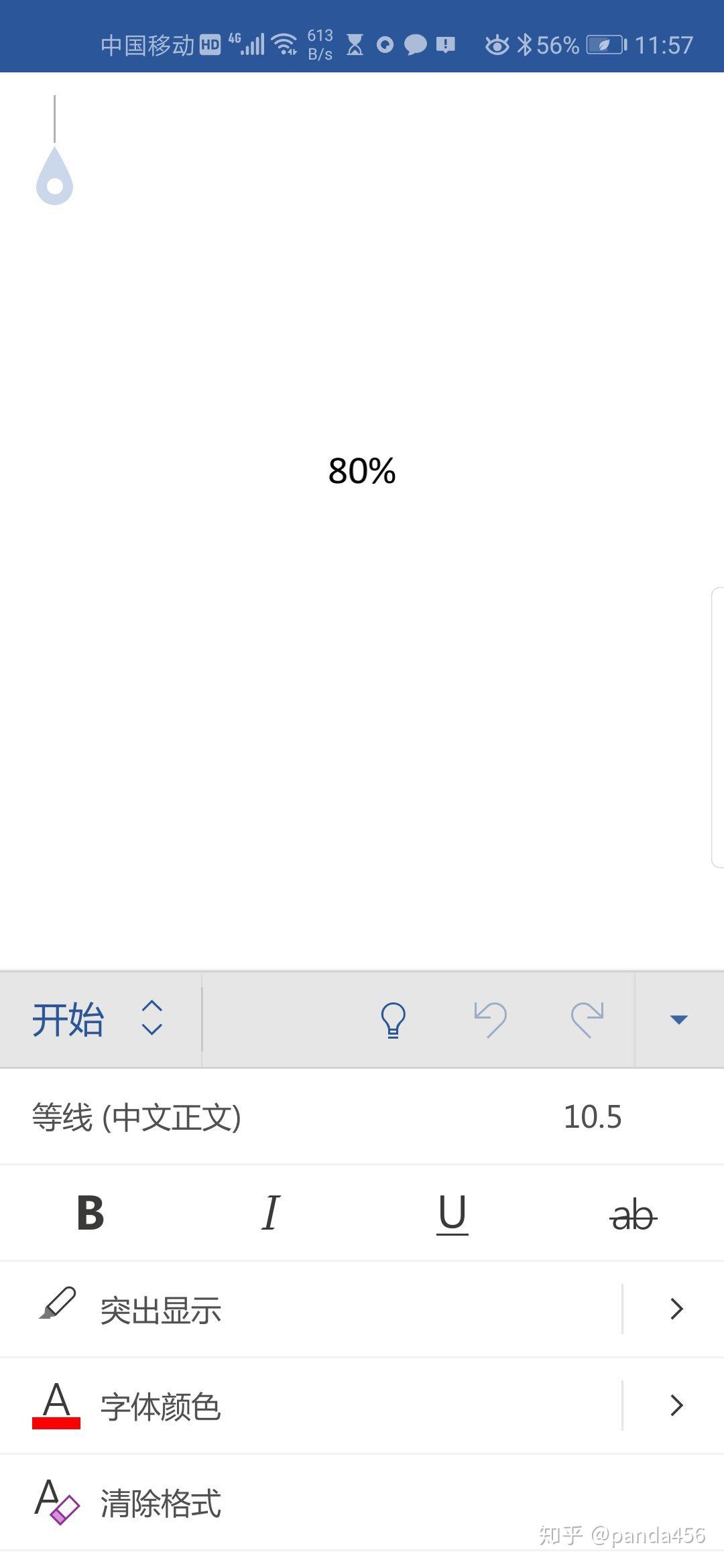724x1568 pixels.
Task: Apply 突出显示 highlight
Action: tap(311, 1309)
